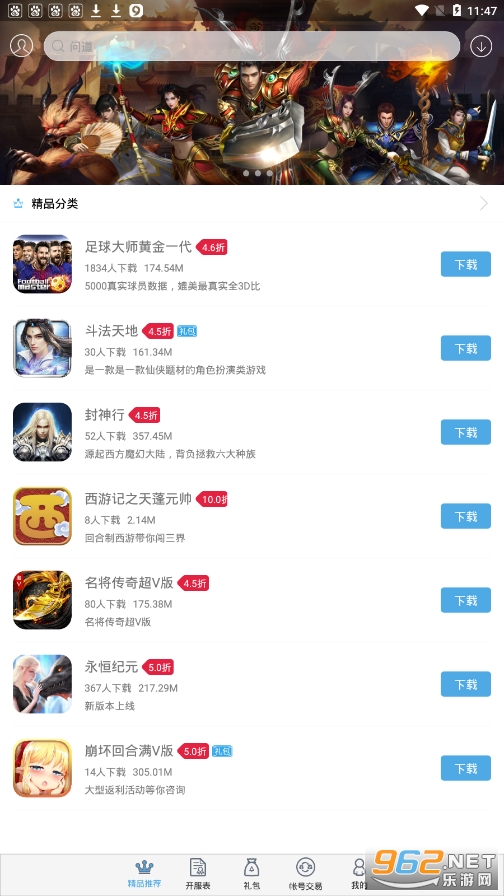This screenshot has width=504, height=896.
Task: Open the download manager icon
Action: (481, 46)
